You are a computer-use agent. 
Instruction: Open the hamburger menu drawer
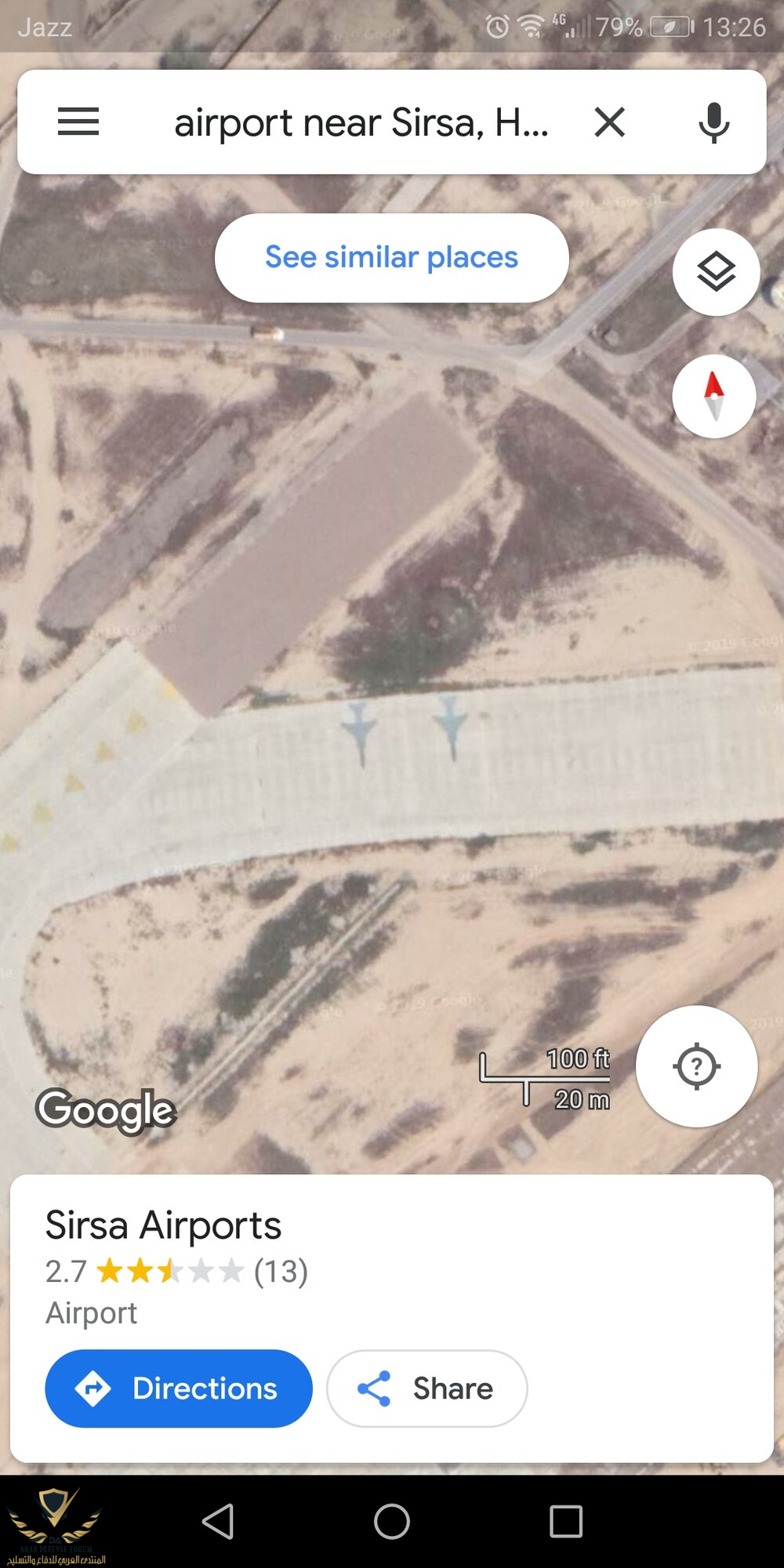78,122
